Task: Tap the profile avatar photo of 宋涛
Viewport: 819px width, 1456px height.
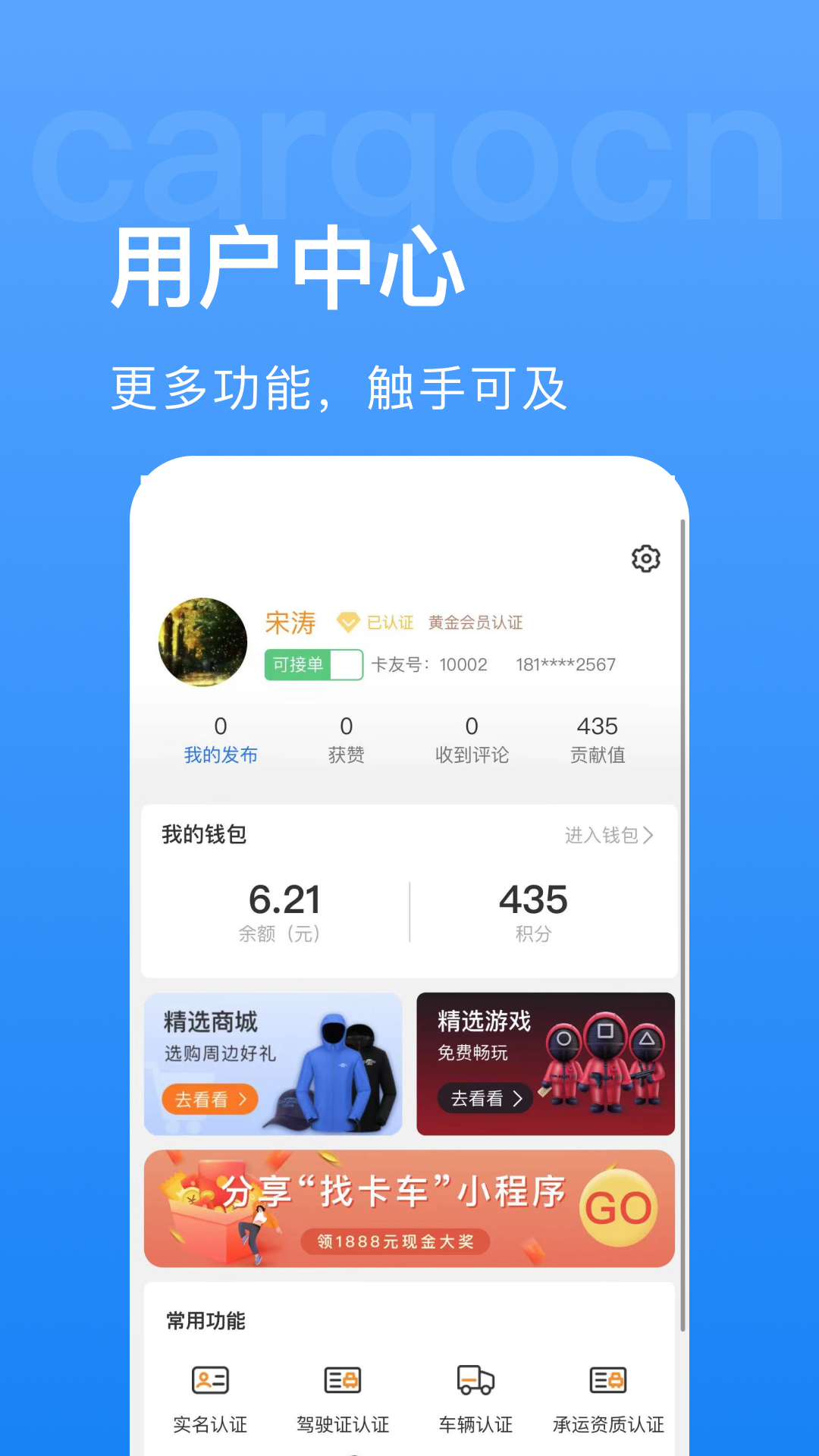Action: pyautogui.click(x=202, y=642)
